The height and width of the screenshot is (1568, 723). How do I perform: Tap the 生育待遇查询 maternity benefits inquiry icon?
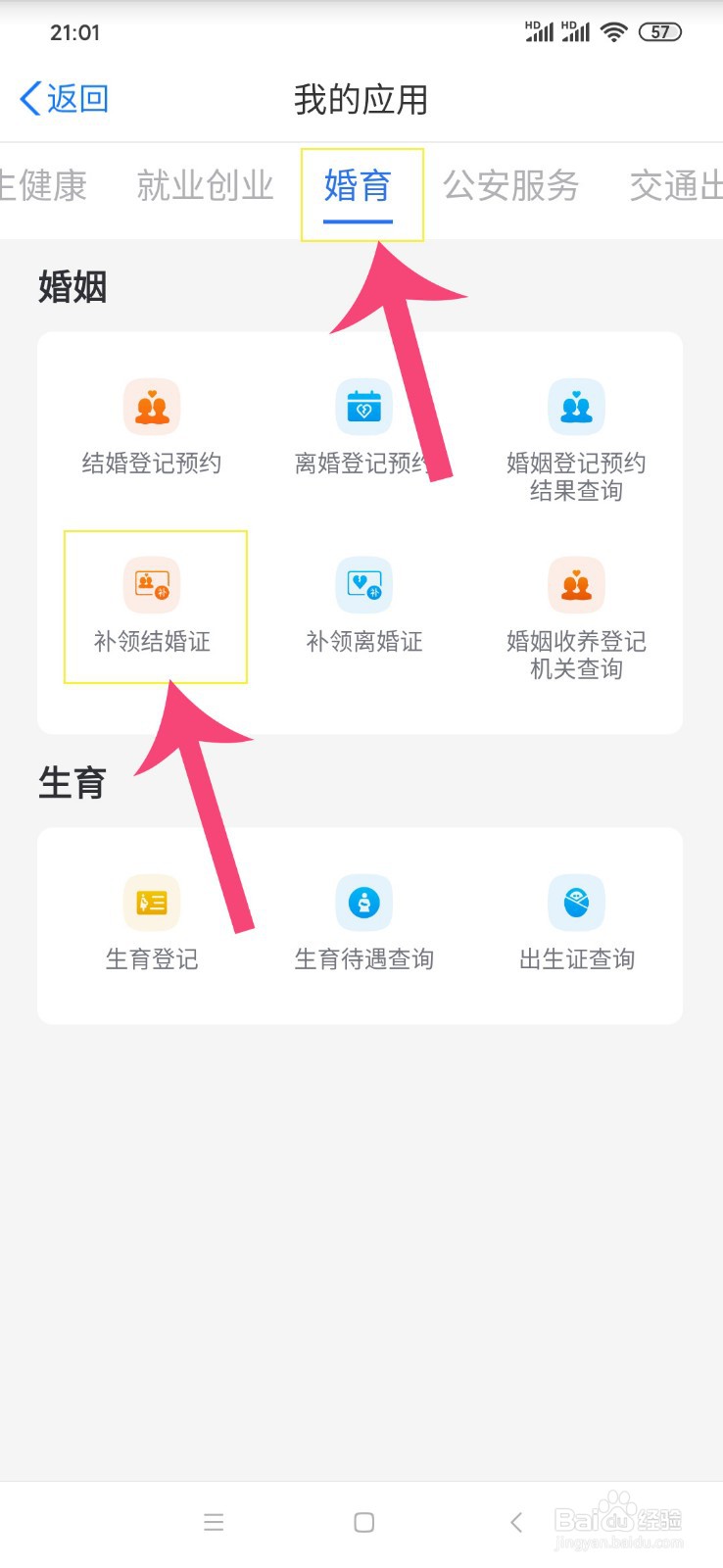pos(362,921)
